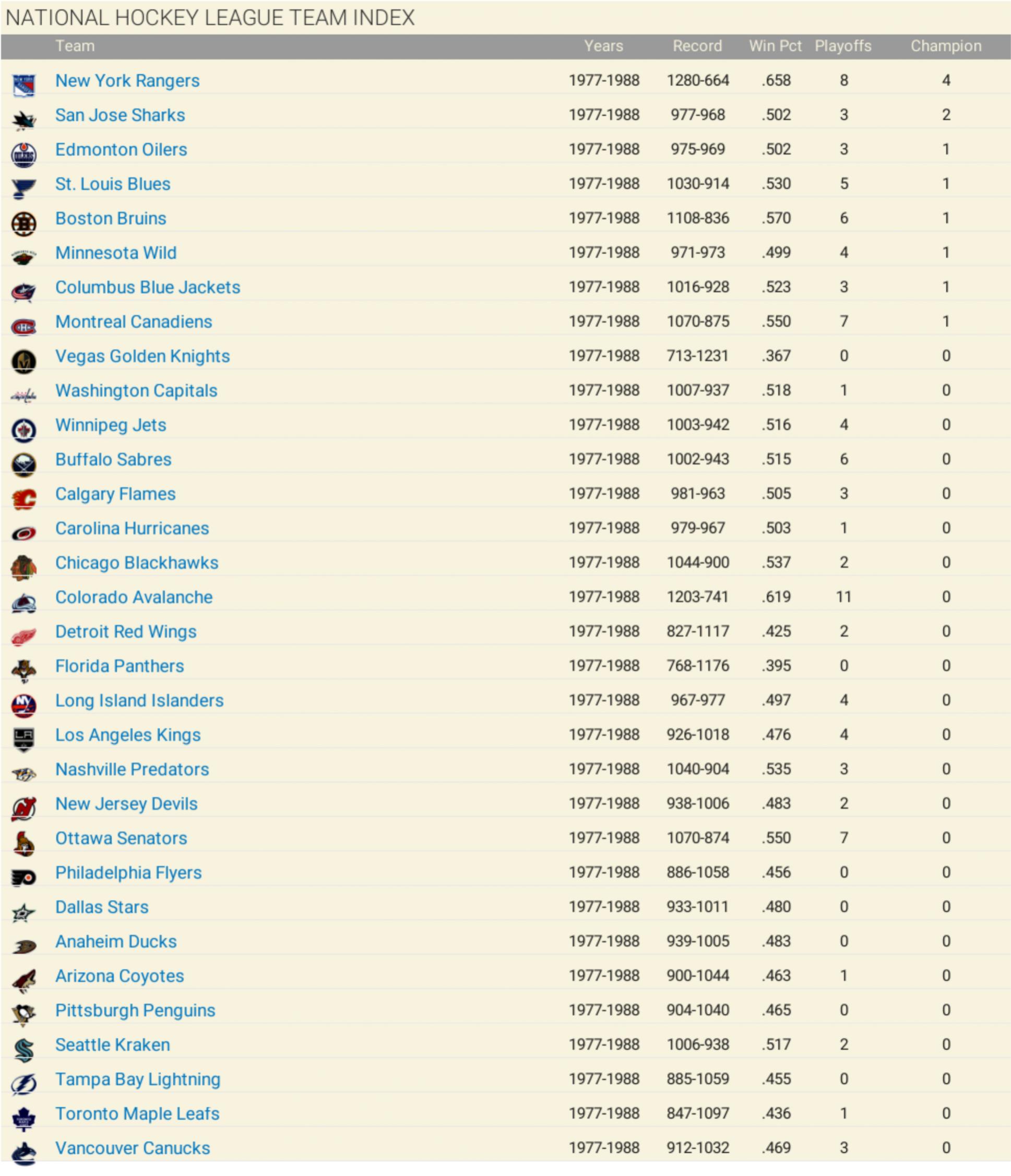Open the Philadelphia Flyers team page
This screenshot has height=1176, width=1011.
[128, 873]
